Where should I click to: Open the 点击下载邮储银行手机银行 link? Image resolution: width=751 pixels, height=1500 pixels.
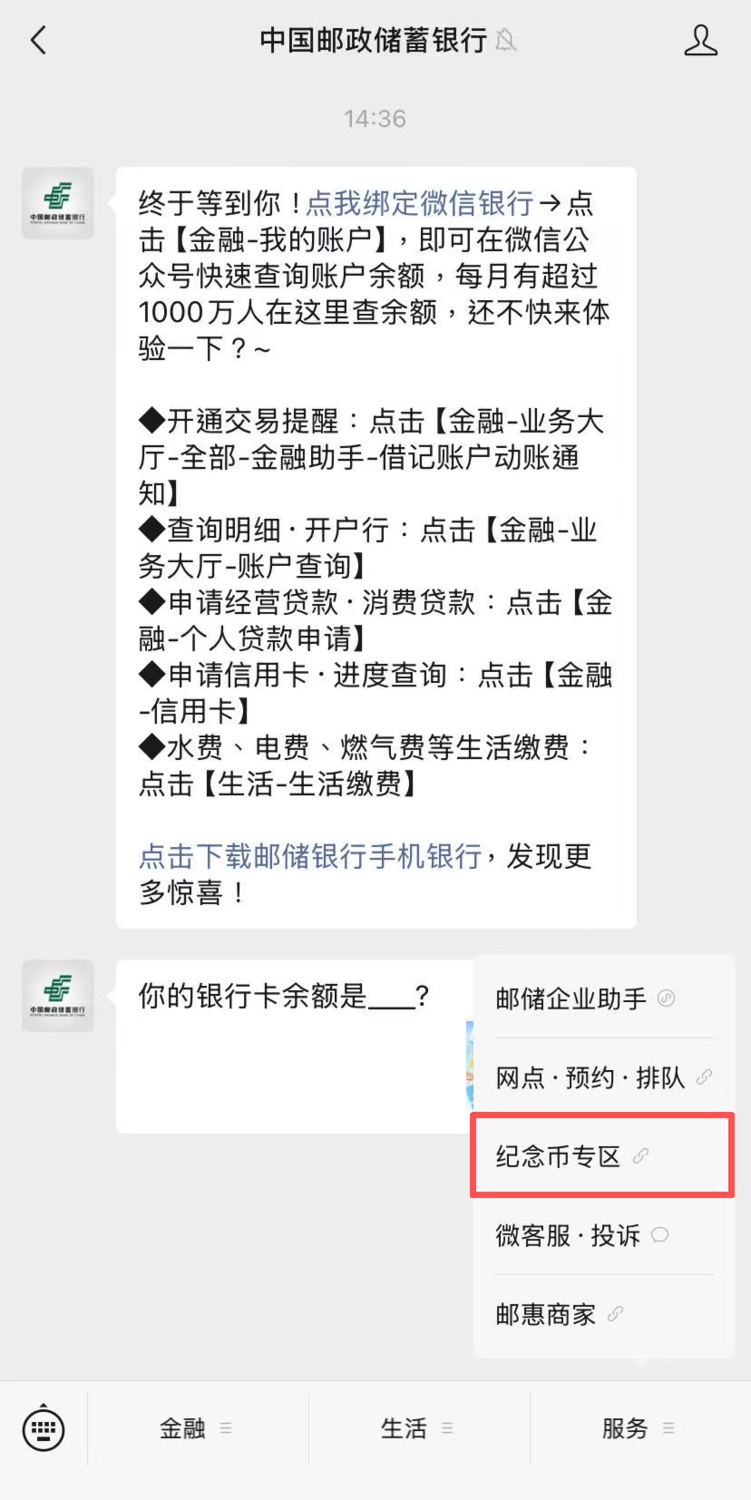click(310, 856)
